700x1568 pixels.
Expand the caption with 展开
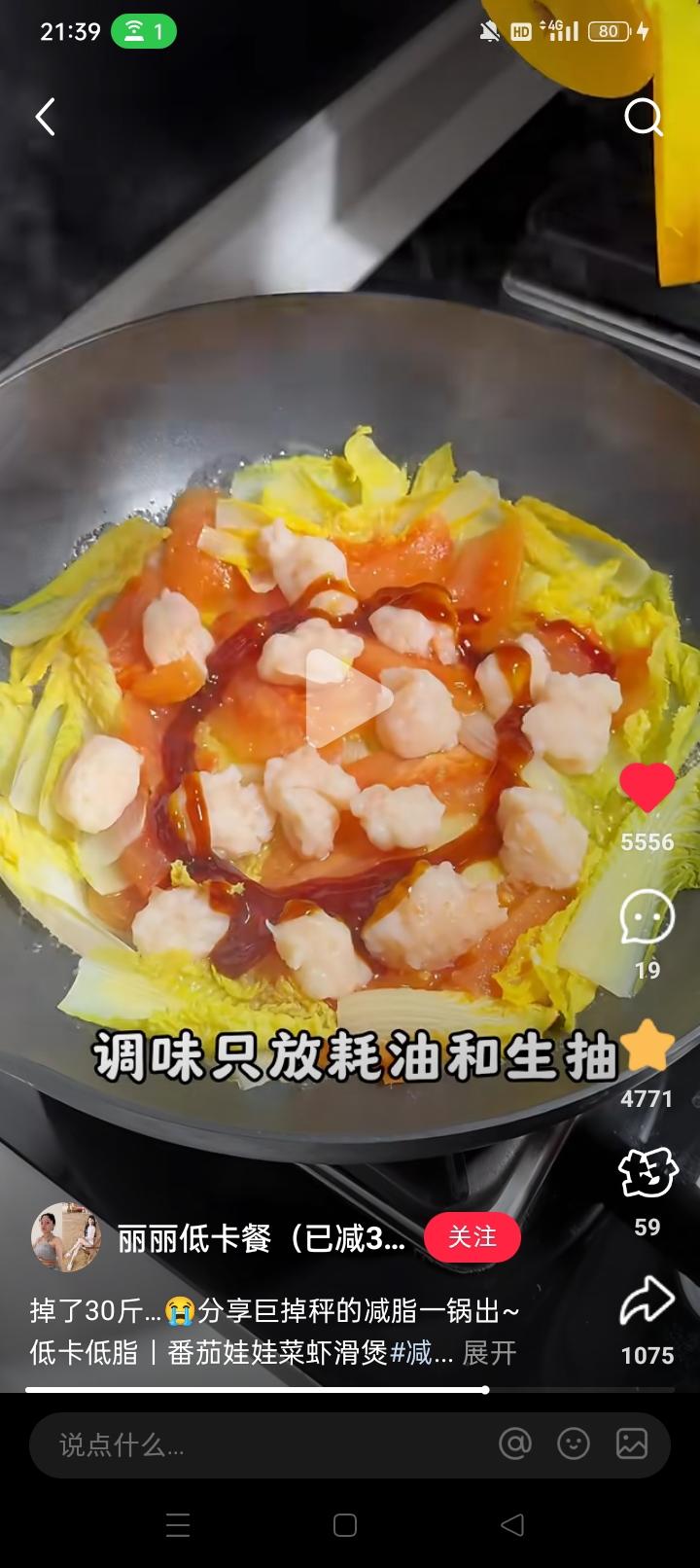(x=489, y=1353)
